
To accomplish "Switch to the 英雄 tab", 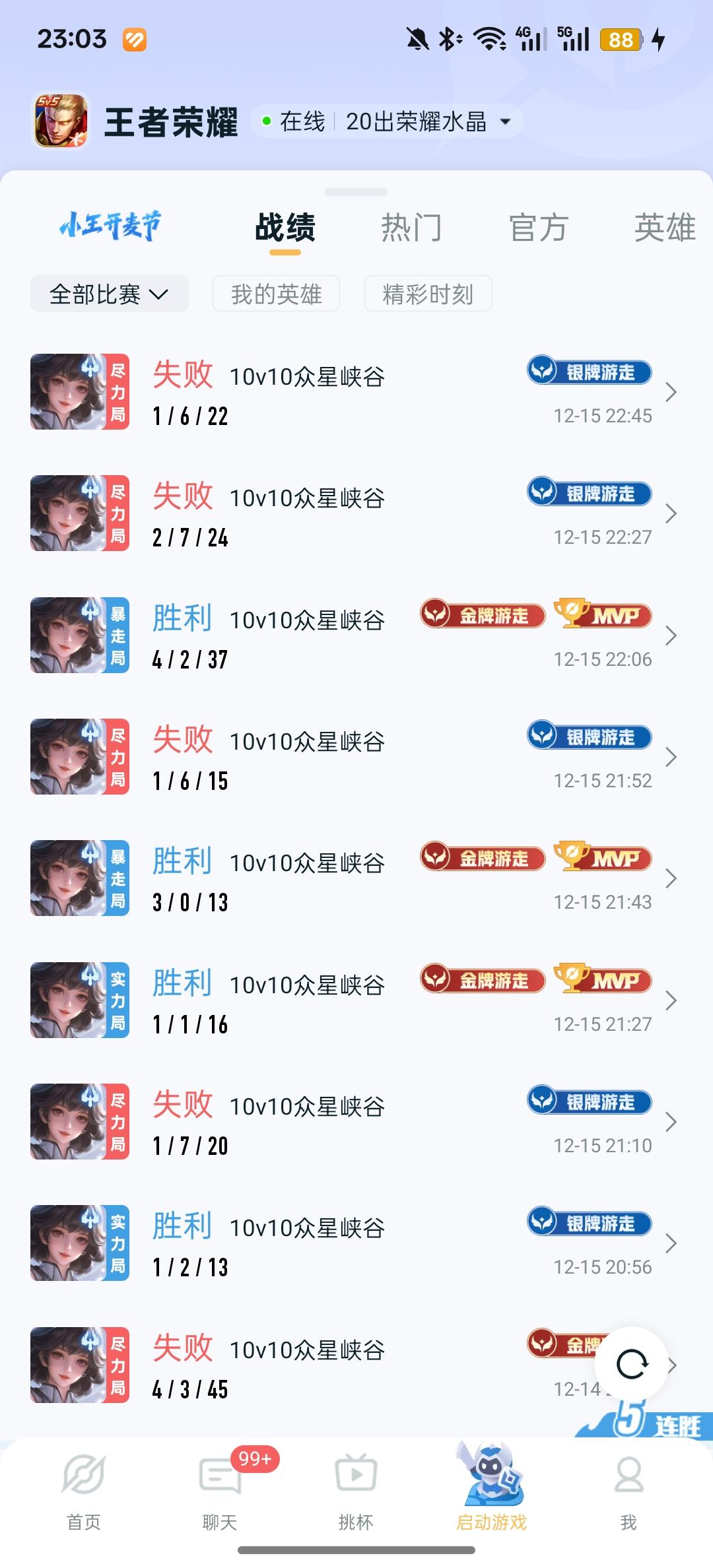I will (x=664, y=228).
